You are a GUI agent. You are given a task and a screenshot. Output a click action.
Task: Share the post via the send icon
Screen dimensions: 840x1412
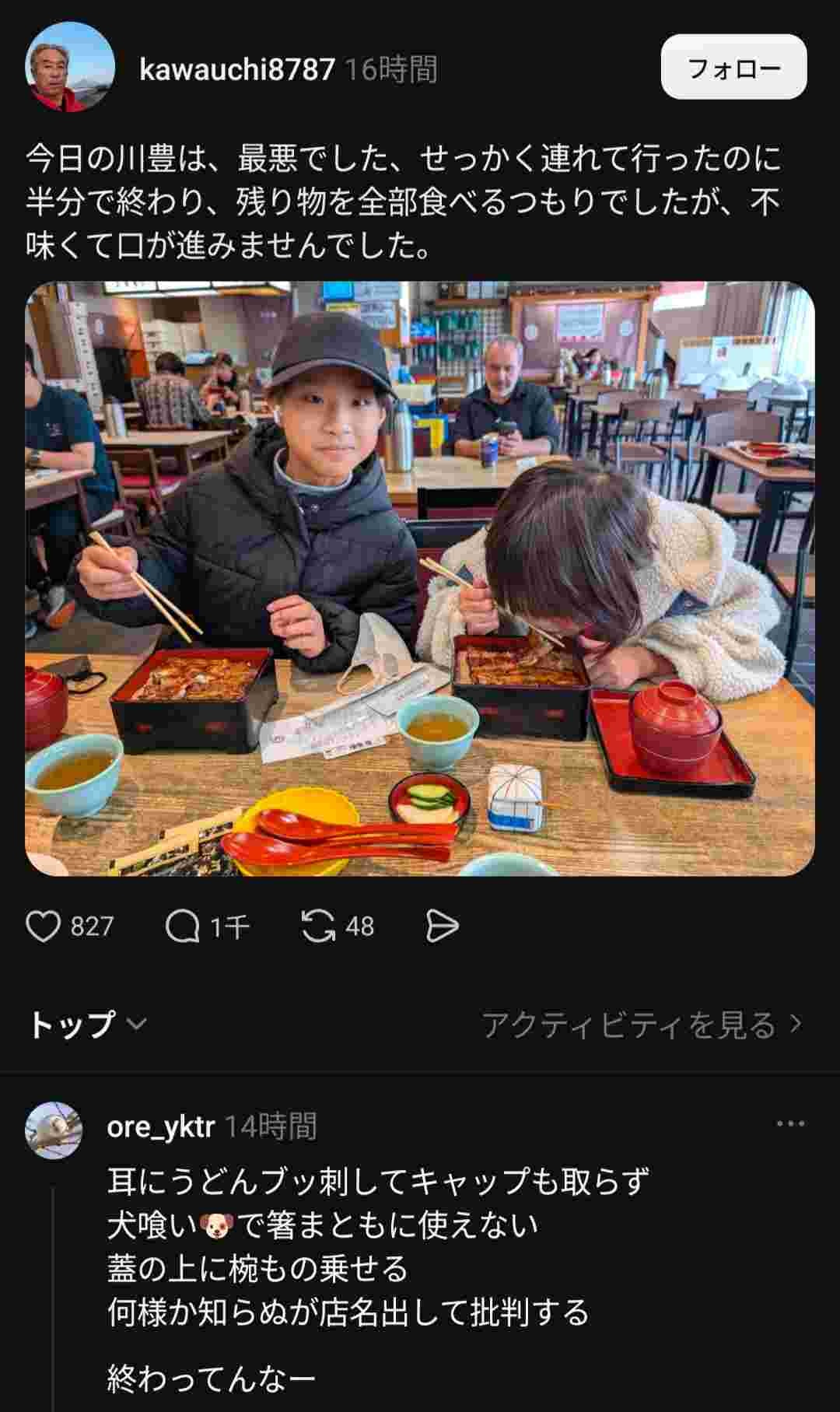coord(443,927)
